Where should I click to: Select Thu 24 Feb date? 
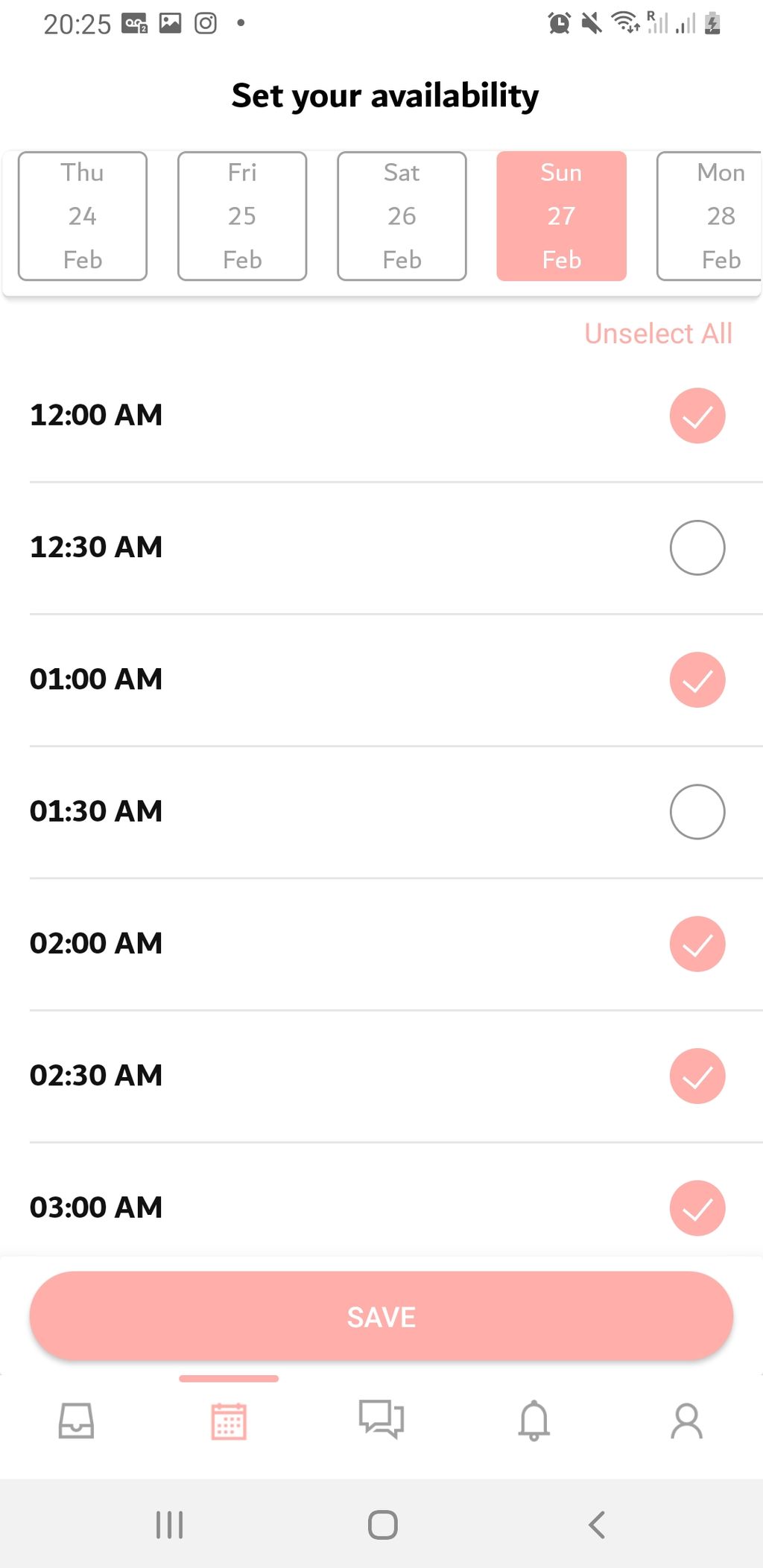83,216
